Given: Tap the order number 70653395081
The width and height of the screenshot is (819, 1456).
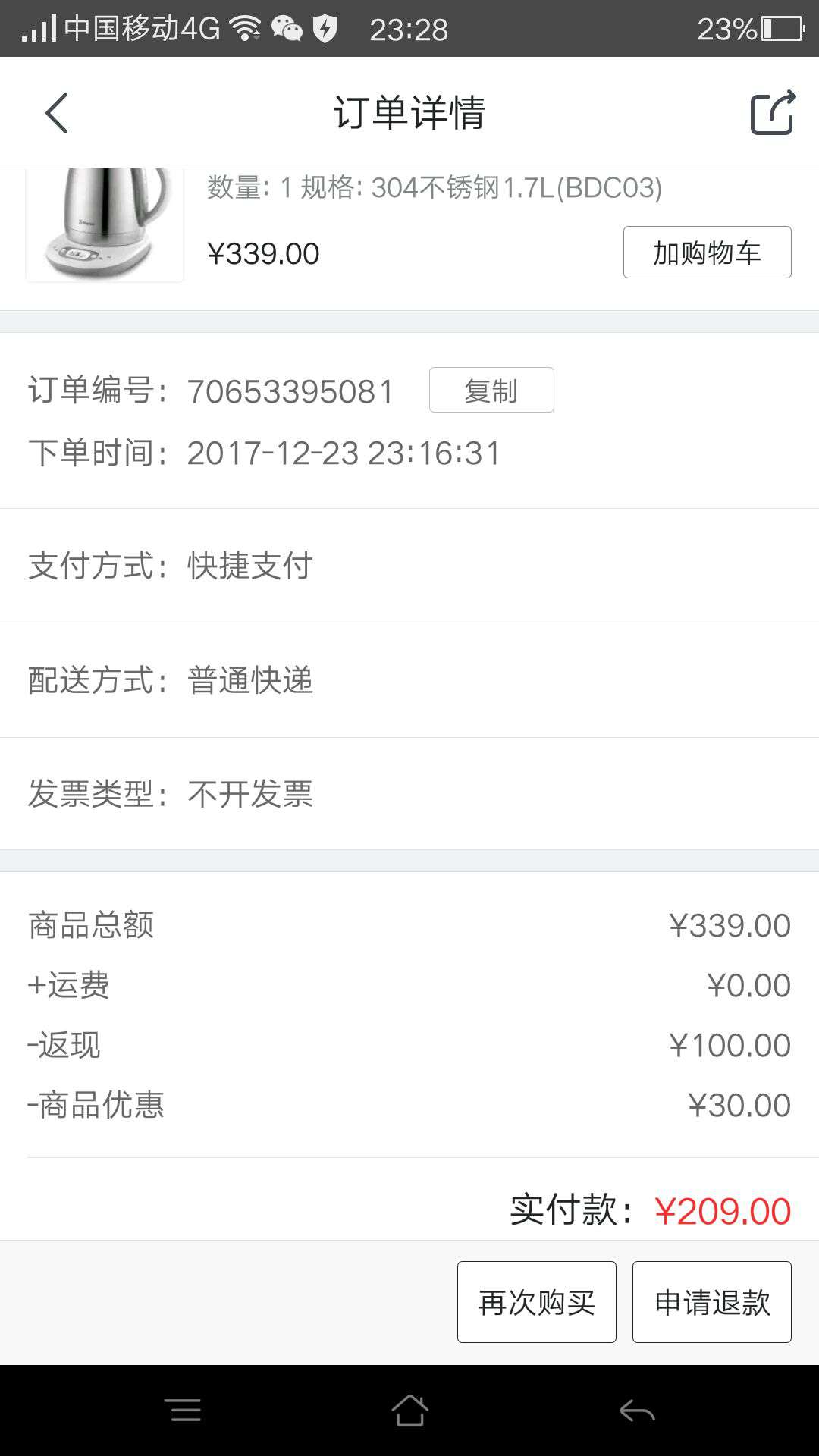Looking at the screenshot, I should pyautogui.click(x=290, y=391).
